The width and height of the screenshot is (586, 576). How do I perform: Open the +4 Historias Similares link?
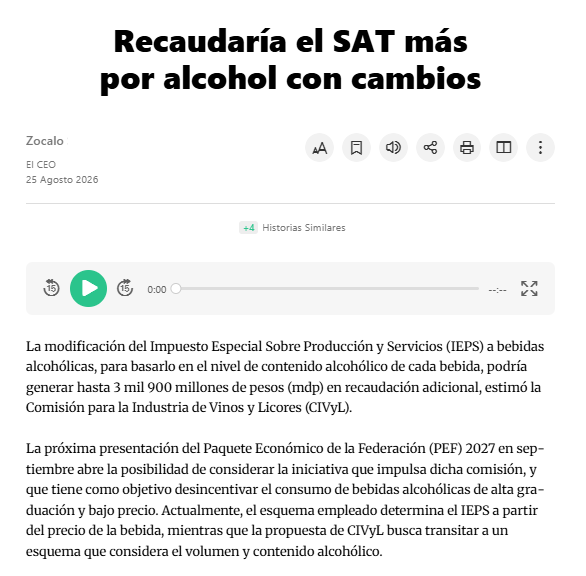point(293,228)
